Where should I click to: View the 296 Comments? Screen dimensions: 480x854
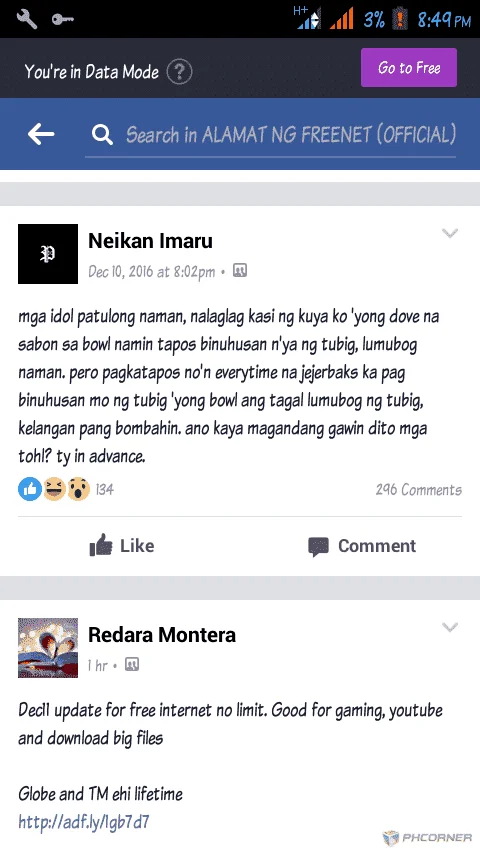(418, 490)
